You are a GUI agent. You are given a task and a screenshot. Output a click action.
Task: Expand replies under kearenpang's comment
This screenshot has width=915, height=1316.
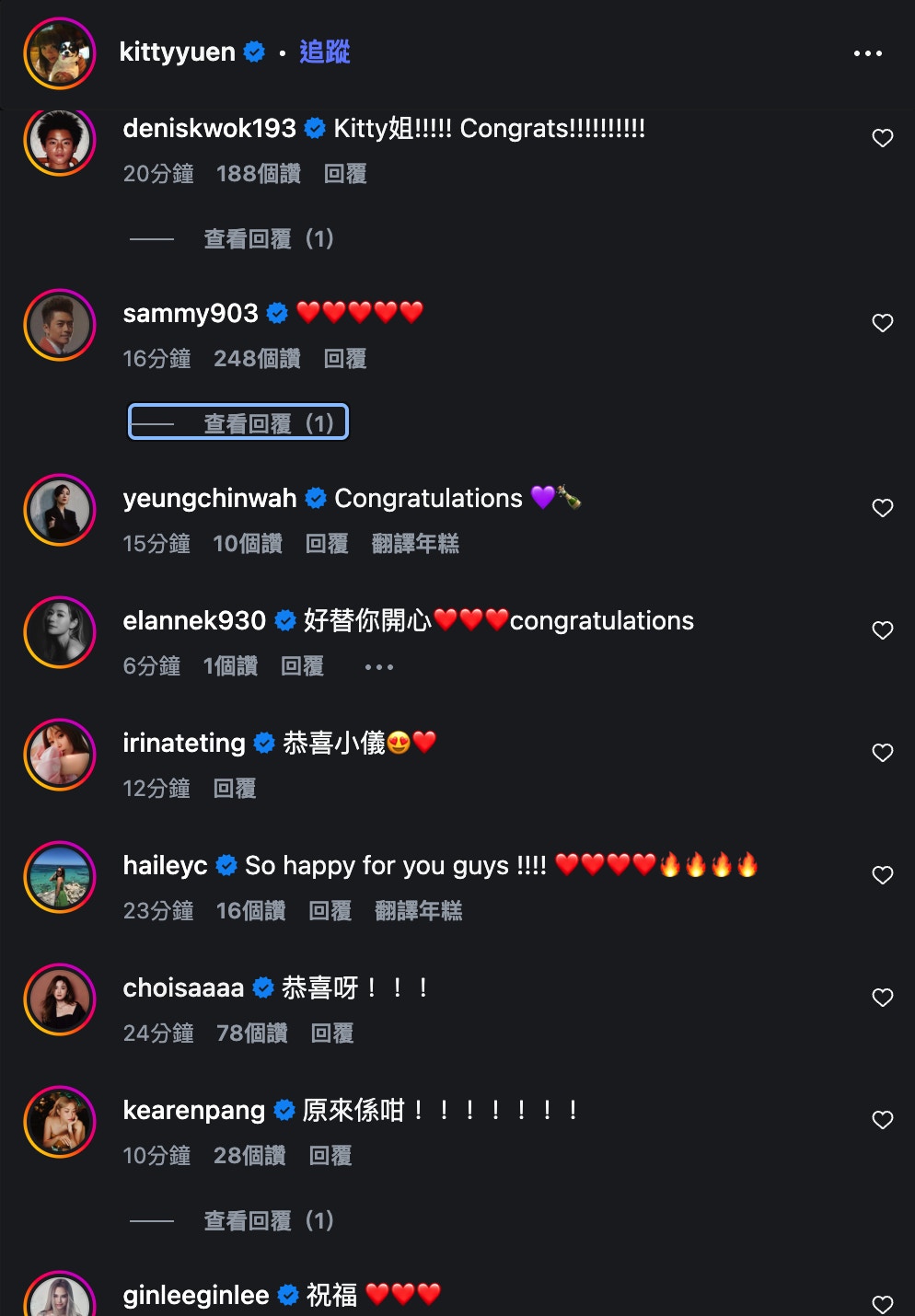267,1221
